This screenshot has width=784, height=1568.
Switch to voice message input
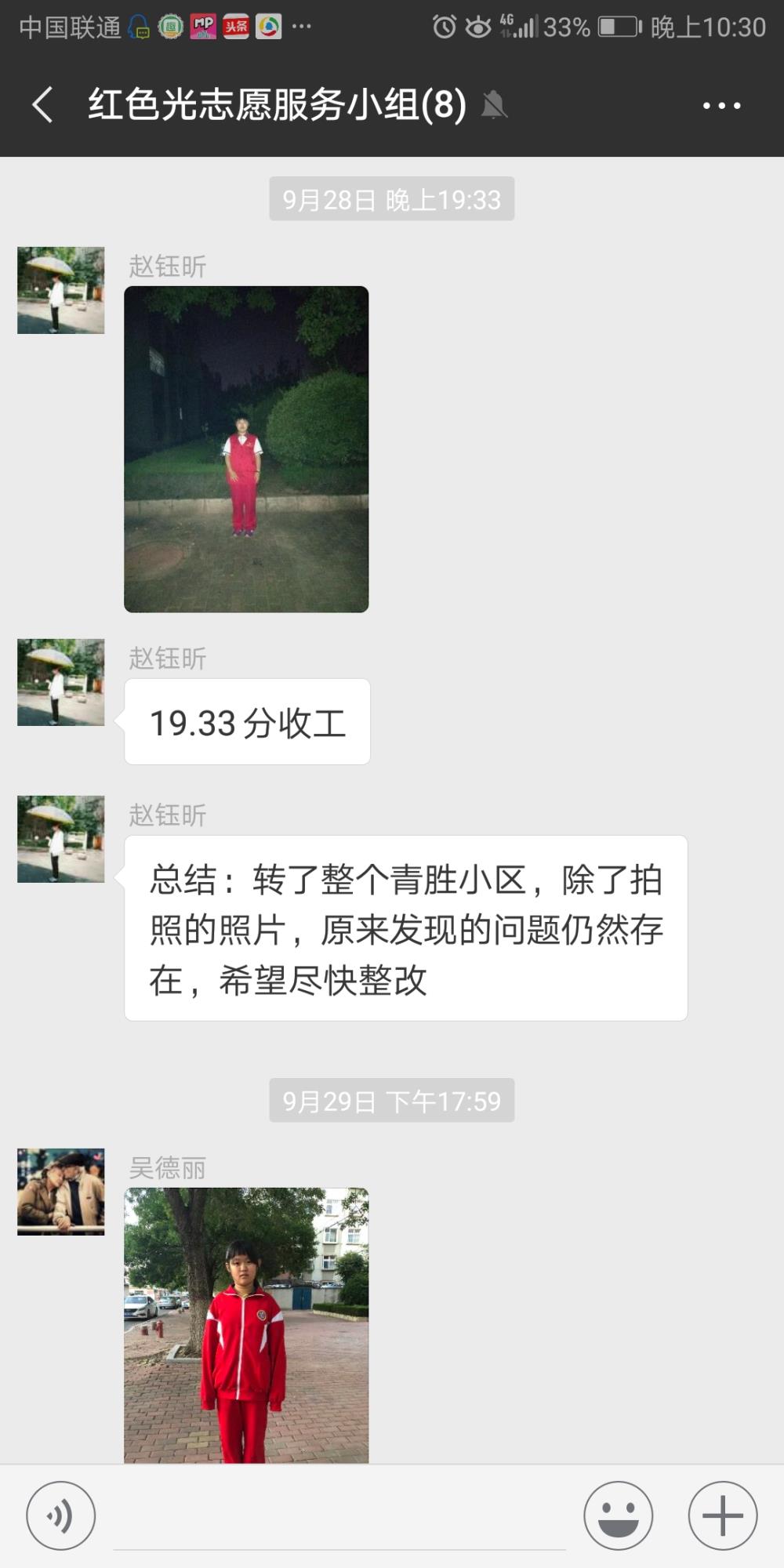click(x=61, y=1515)
